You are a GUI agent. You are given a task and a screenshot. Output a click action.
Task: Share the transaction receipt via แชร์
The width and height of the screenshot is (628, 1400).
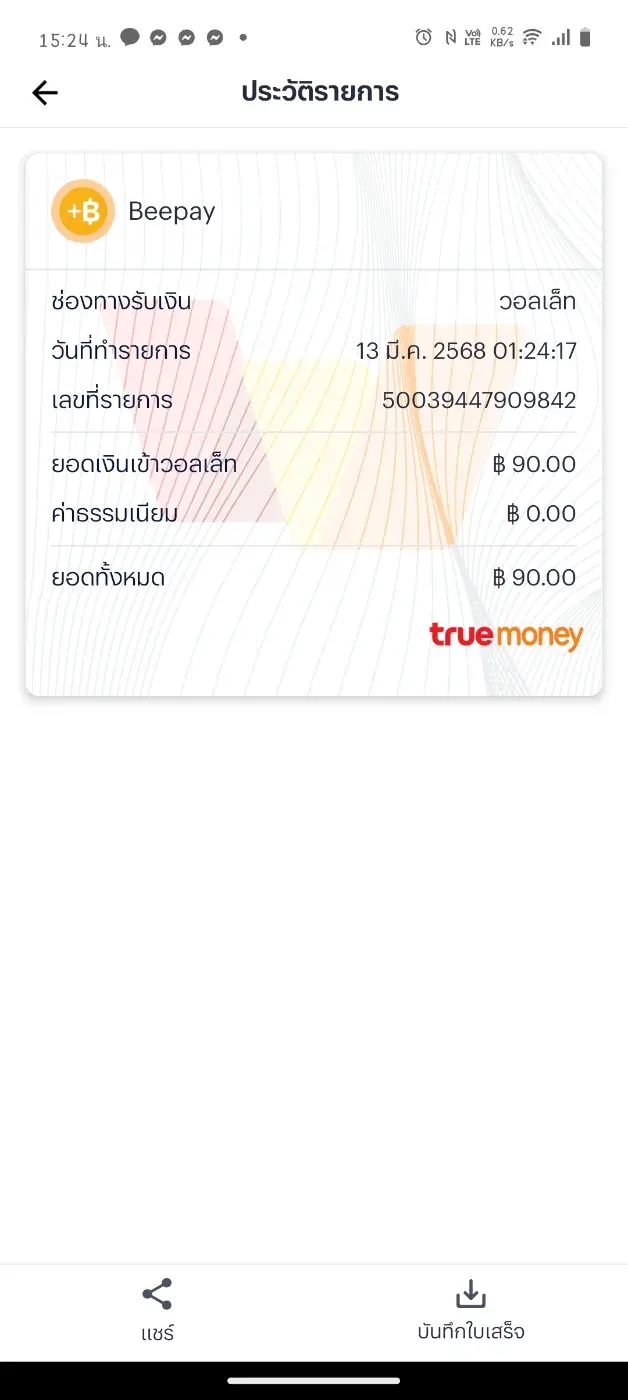[x=157, y=1310]
